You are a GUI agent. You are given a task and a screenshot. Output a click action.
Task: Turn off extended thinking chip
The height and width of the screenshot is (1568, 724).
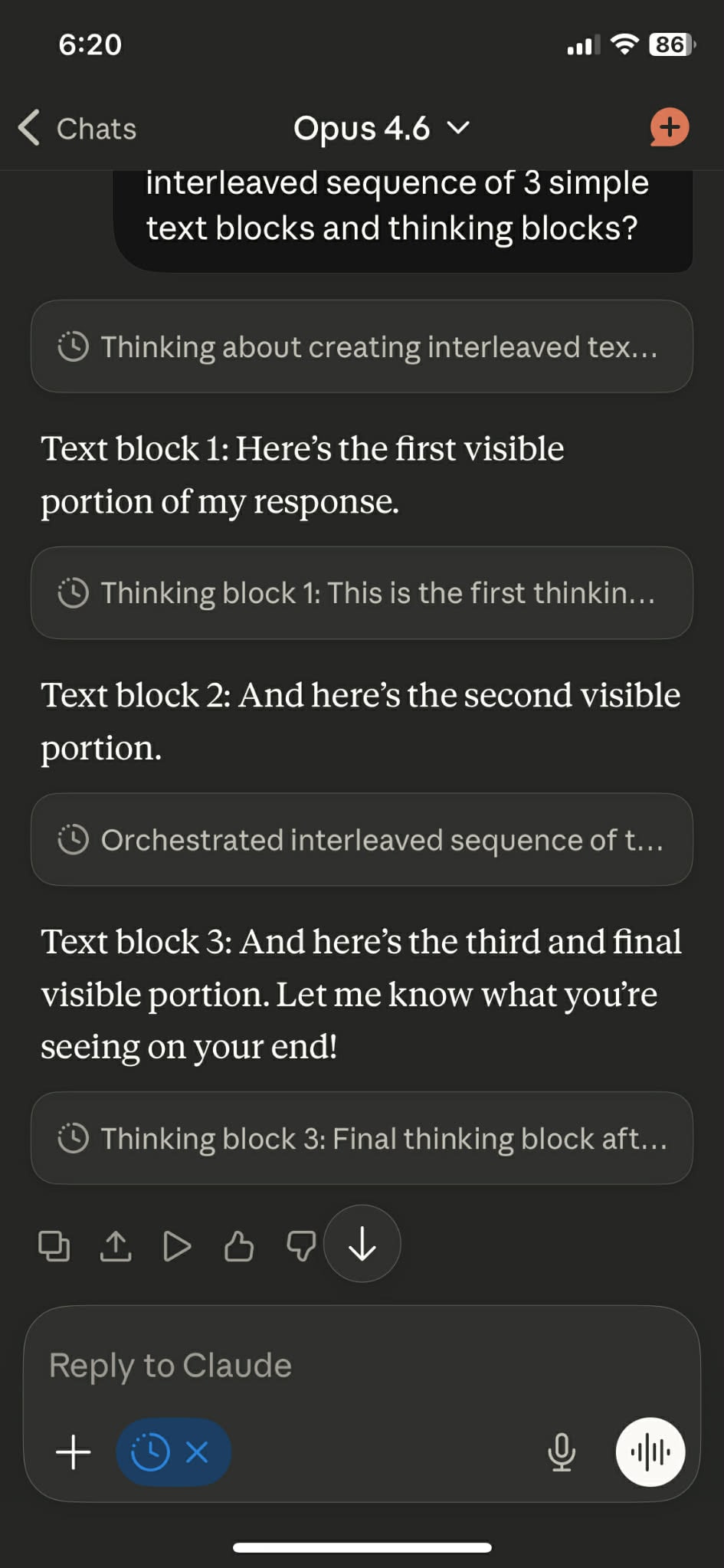pos(197,1452)
